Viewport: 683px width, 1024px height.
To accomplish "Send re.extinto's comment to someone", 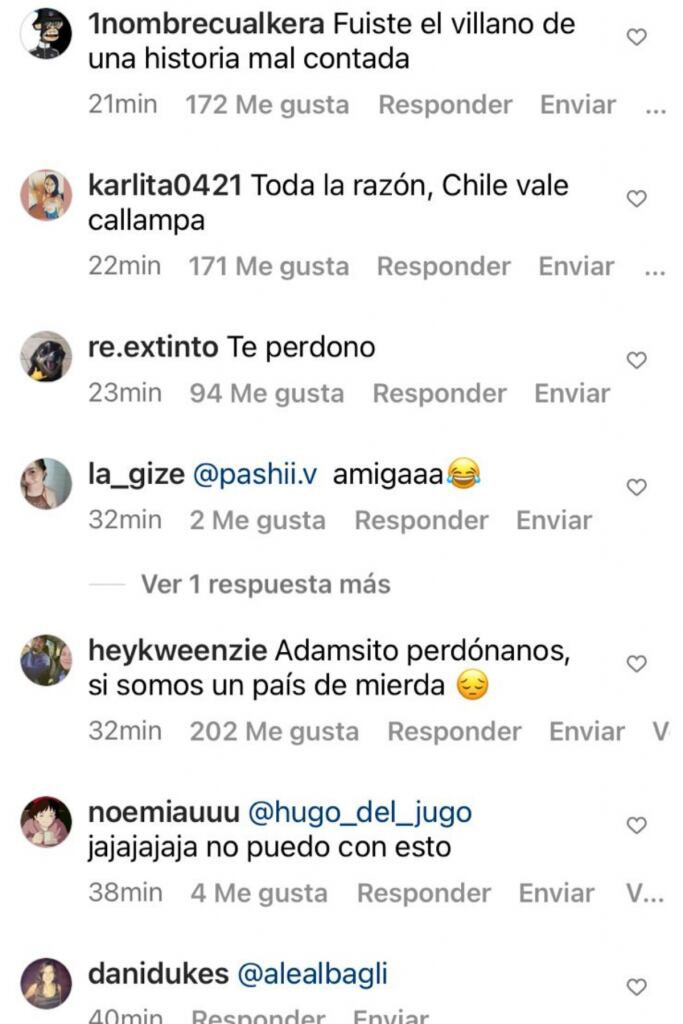I will tap(572, 394).
